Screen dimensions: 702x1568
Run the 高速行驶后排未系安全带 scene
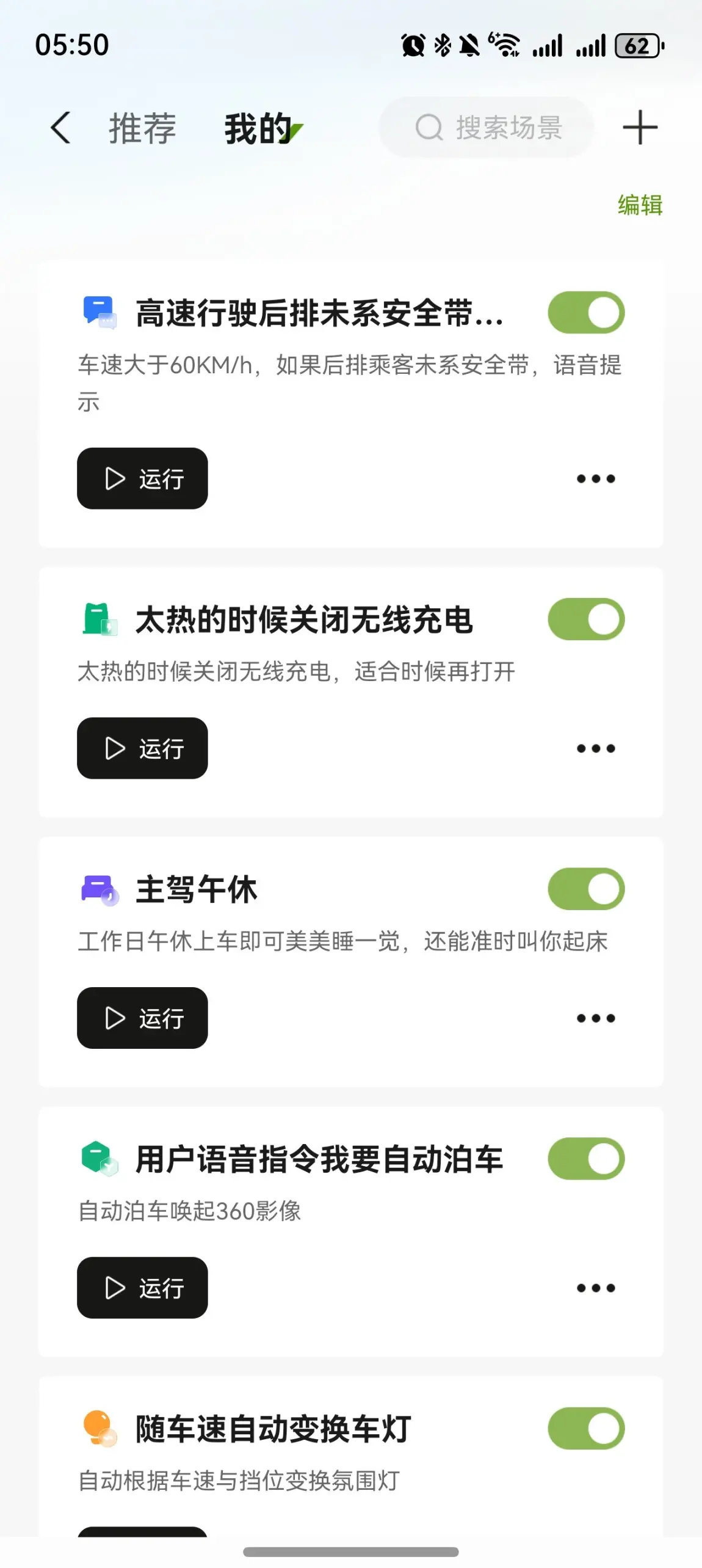click(x=142, y=478)
